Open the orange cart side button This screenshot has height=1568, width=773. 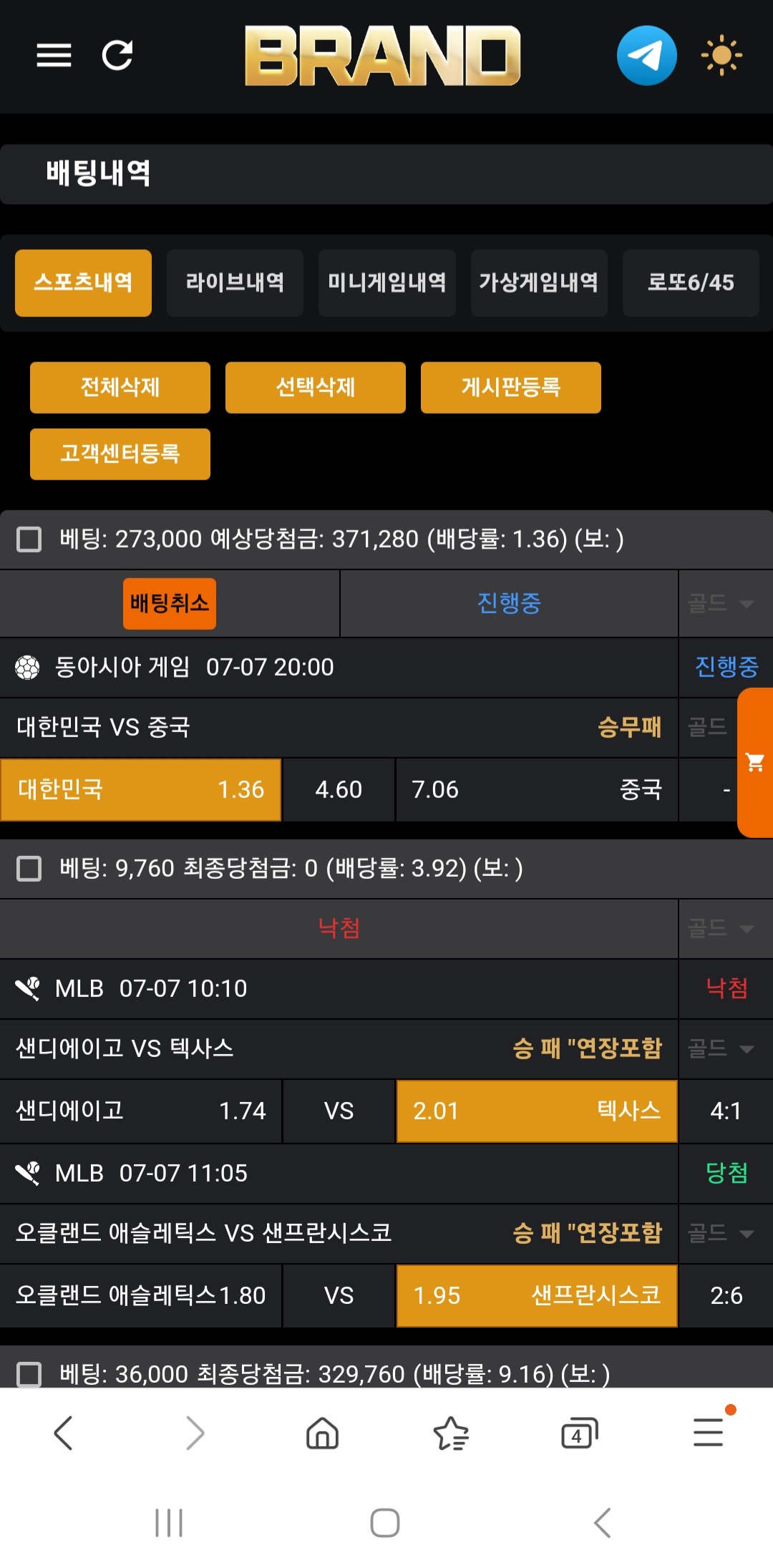755,762
